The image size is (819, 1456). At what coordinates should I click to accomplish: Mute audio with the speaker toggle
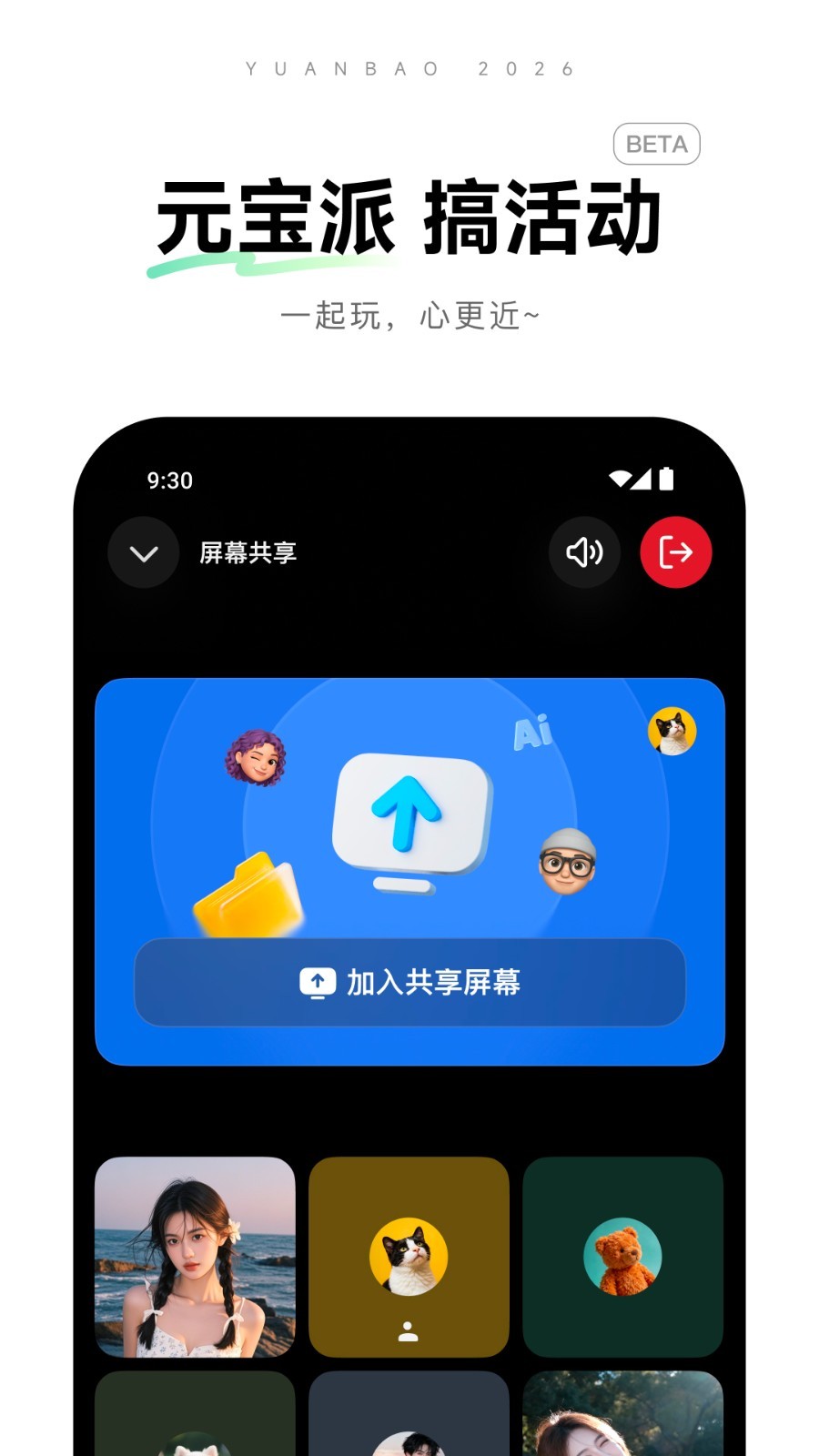(584, 552)
